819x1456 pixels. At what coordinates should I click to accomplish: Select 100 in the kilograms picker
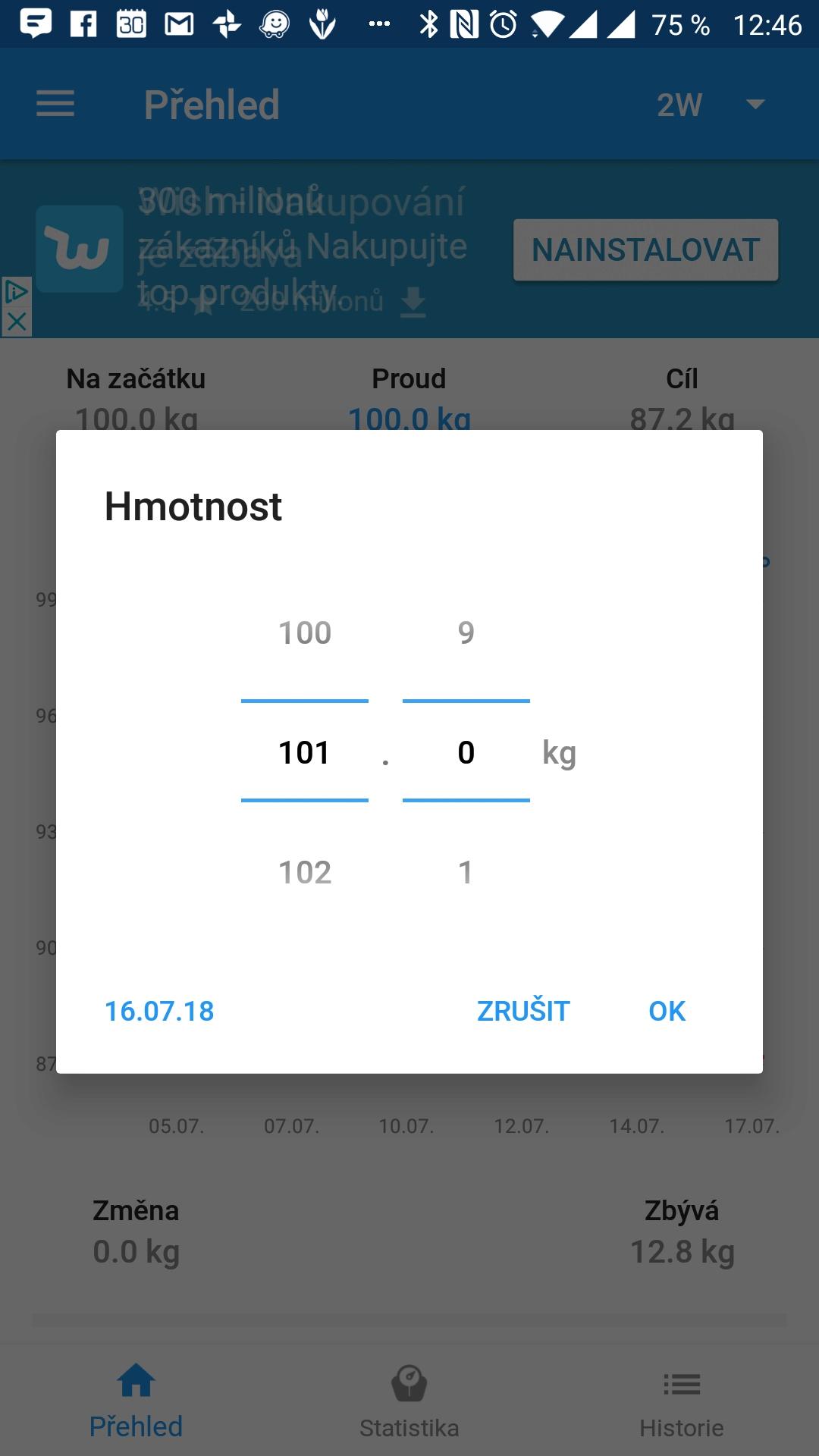point(305,632)
